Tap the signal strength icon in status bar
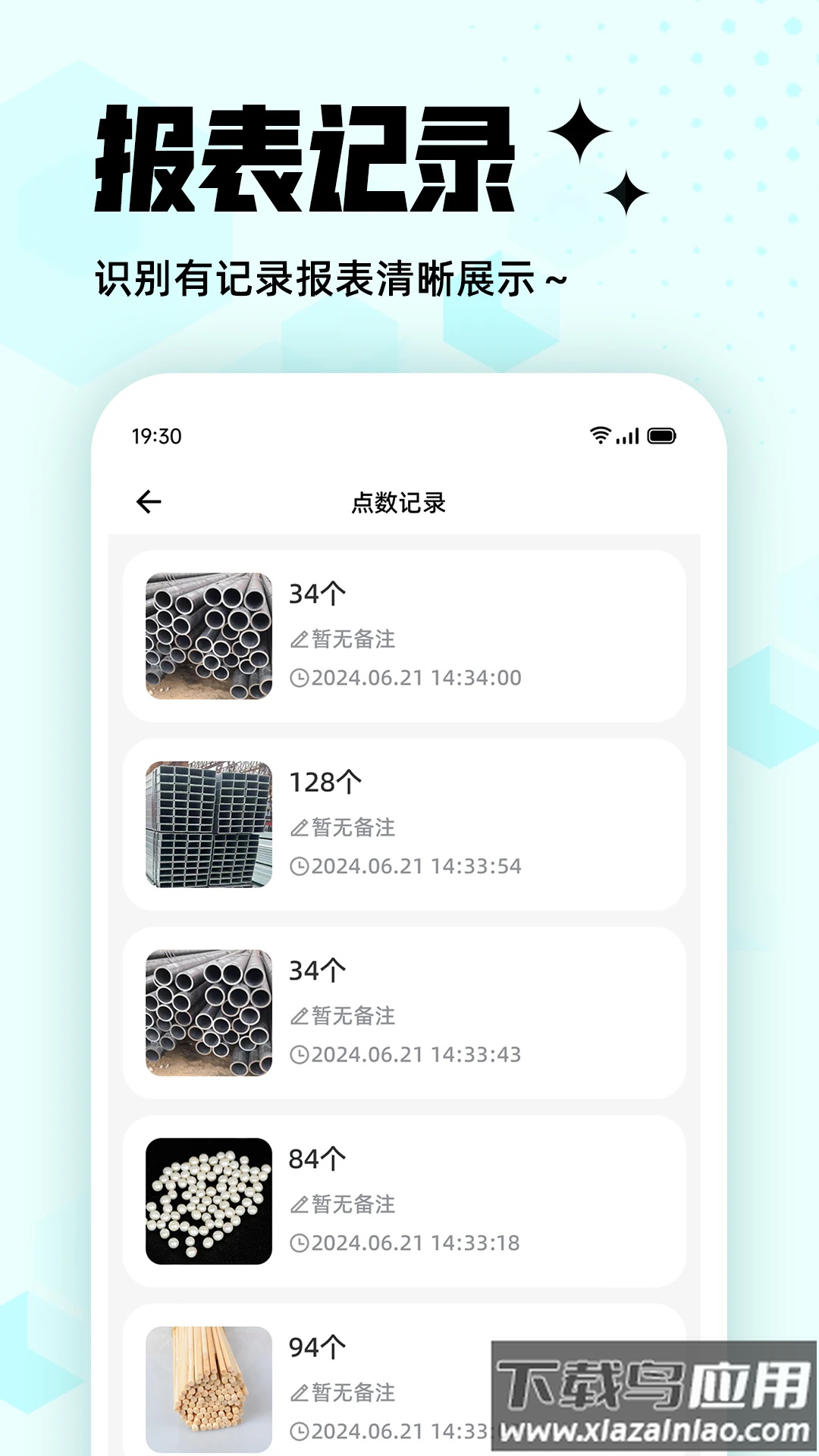The height and width of the screenshot is (1456, 819). tap(628, 435)
